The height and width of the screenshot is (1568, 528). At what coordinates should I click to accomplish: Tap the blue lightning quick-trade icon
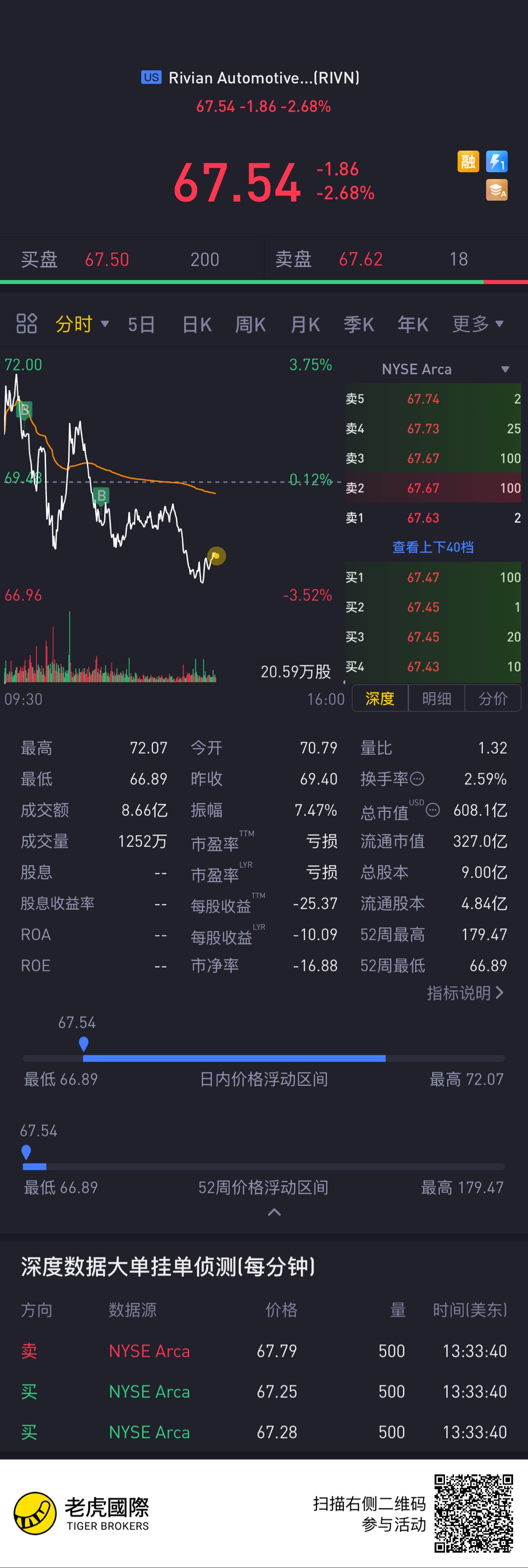point(497,161)
